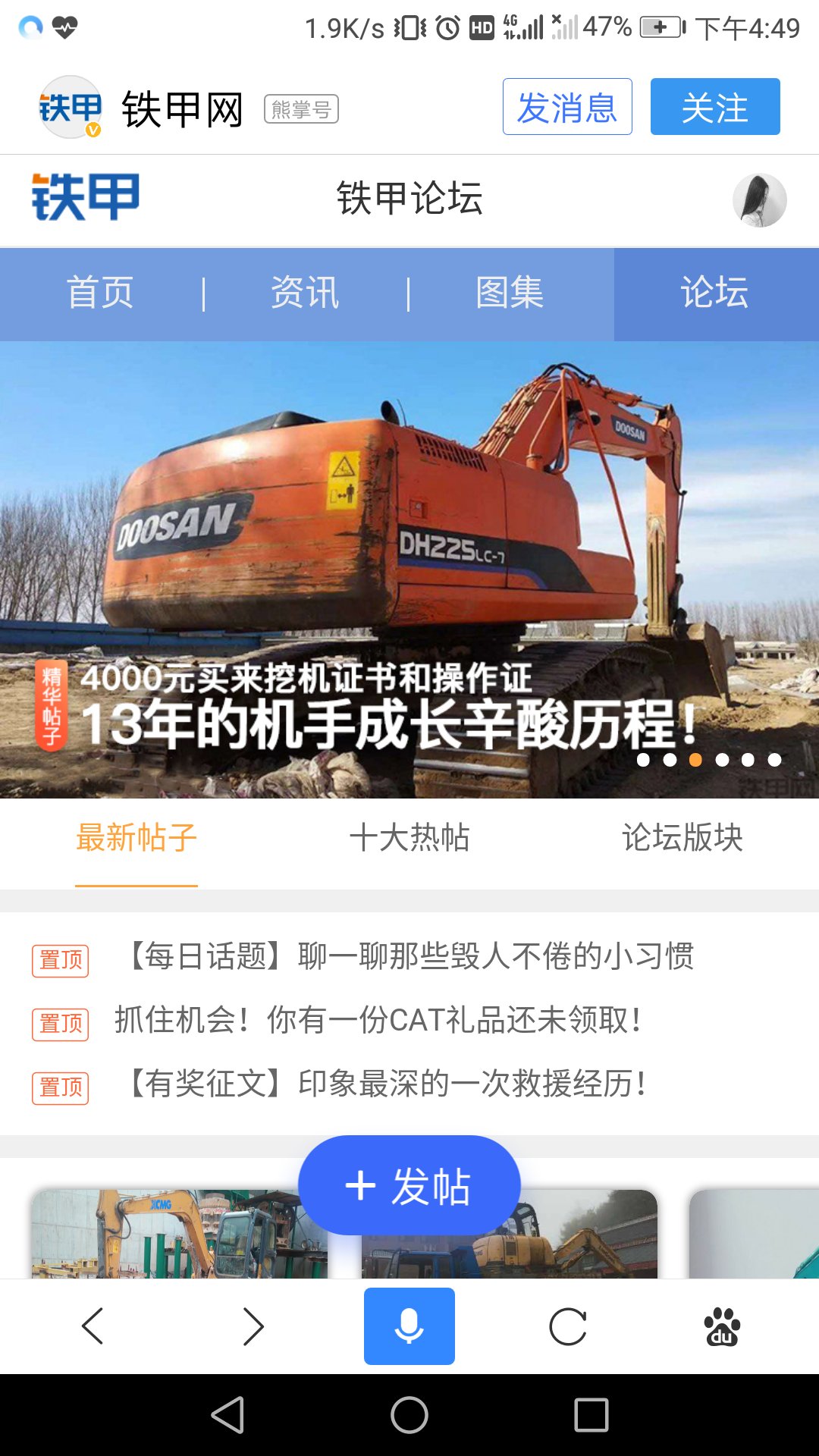Image resolution: width=819 pixels, height=1456 pixels.
Task: Open the user avatar in the forum header
Action: point(759,200)
